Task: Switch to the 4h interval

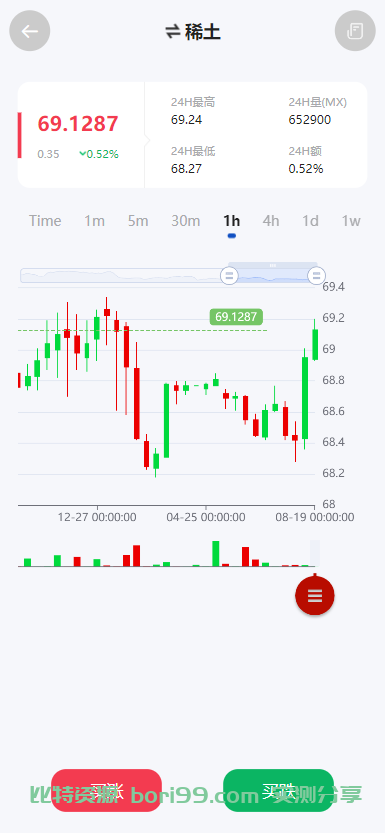Action: point(271,221)
